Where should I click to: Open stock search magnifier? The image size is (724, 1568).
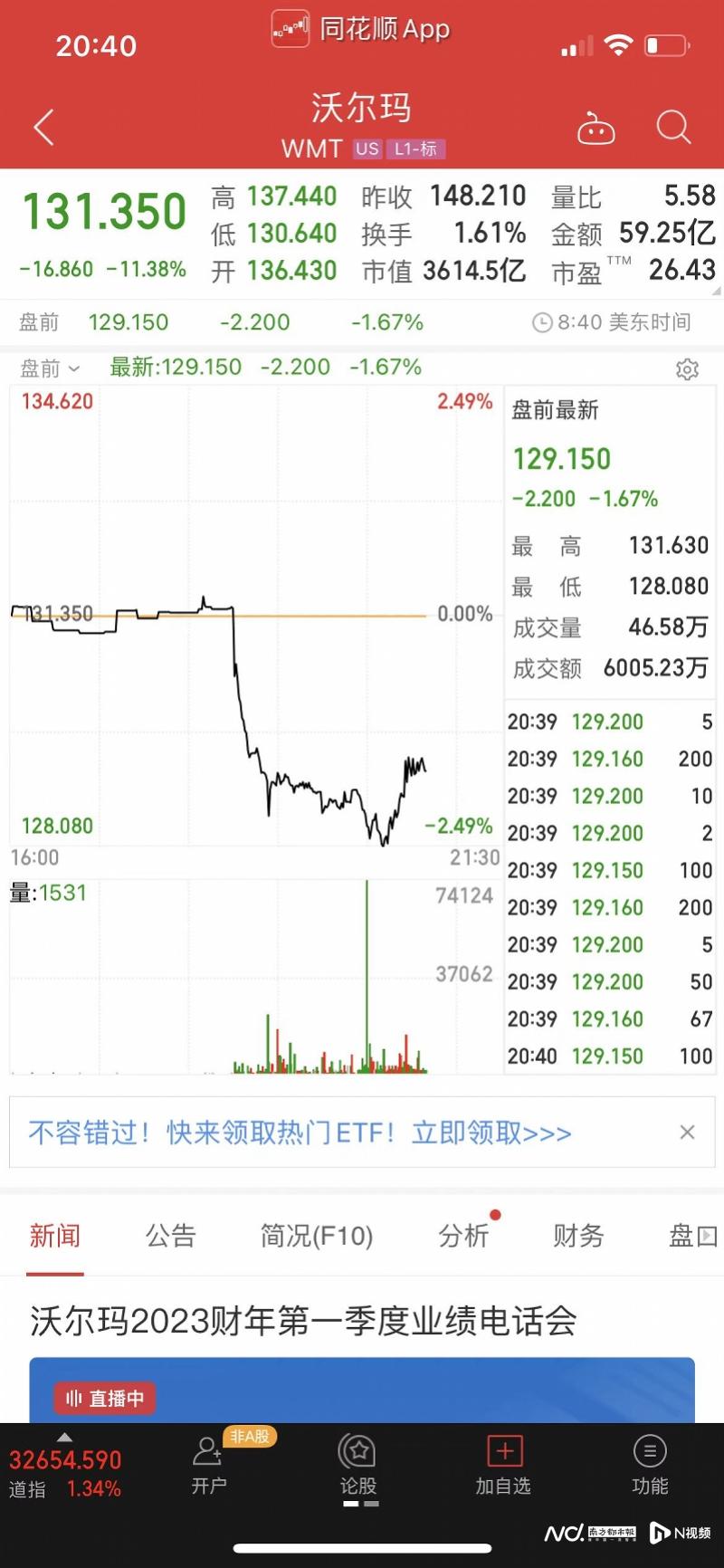pyautogui.click(x=673, y=128)
